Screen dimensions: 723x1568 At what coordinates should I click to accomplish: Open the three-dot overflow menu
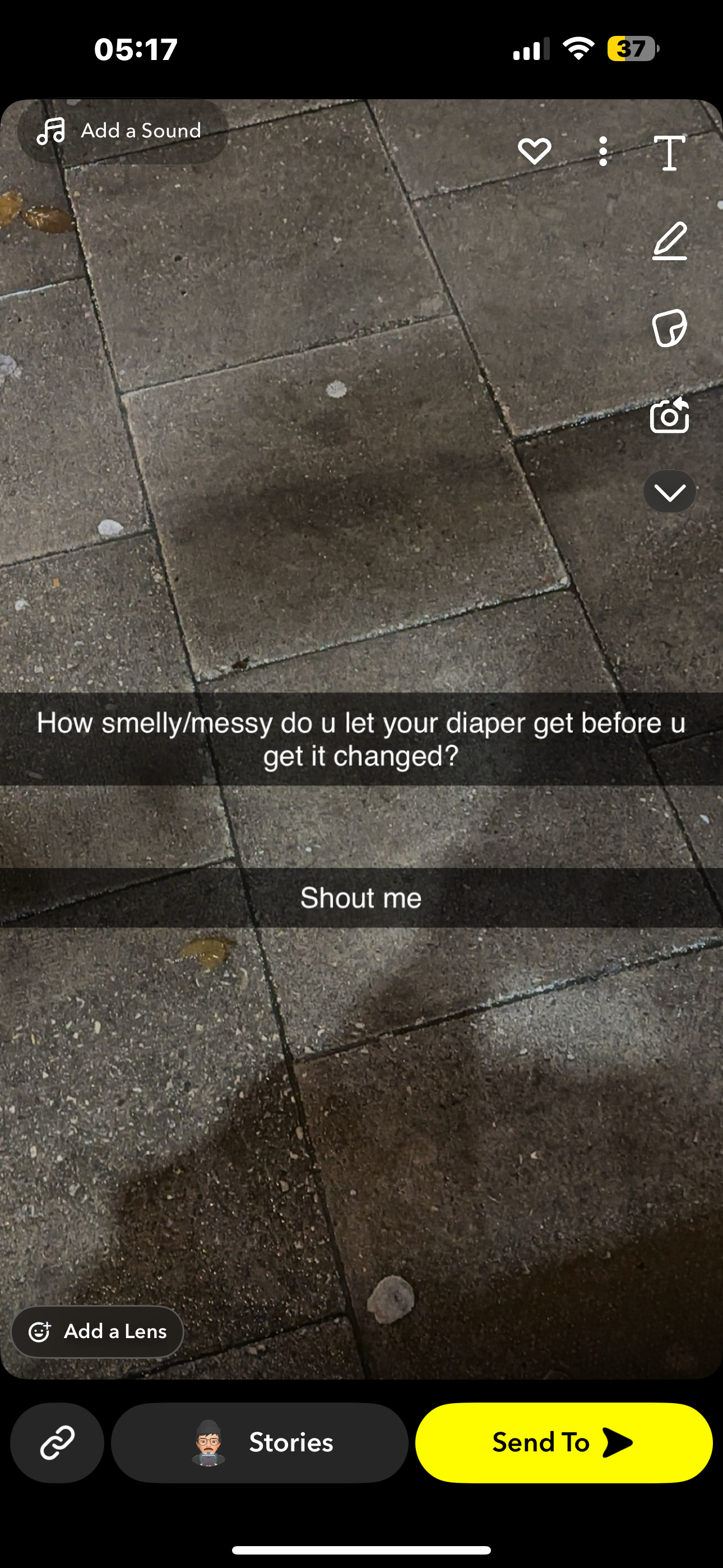point(602,151)
